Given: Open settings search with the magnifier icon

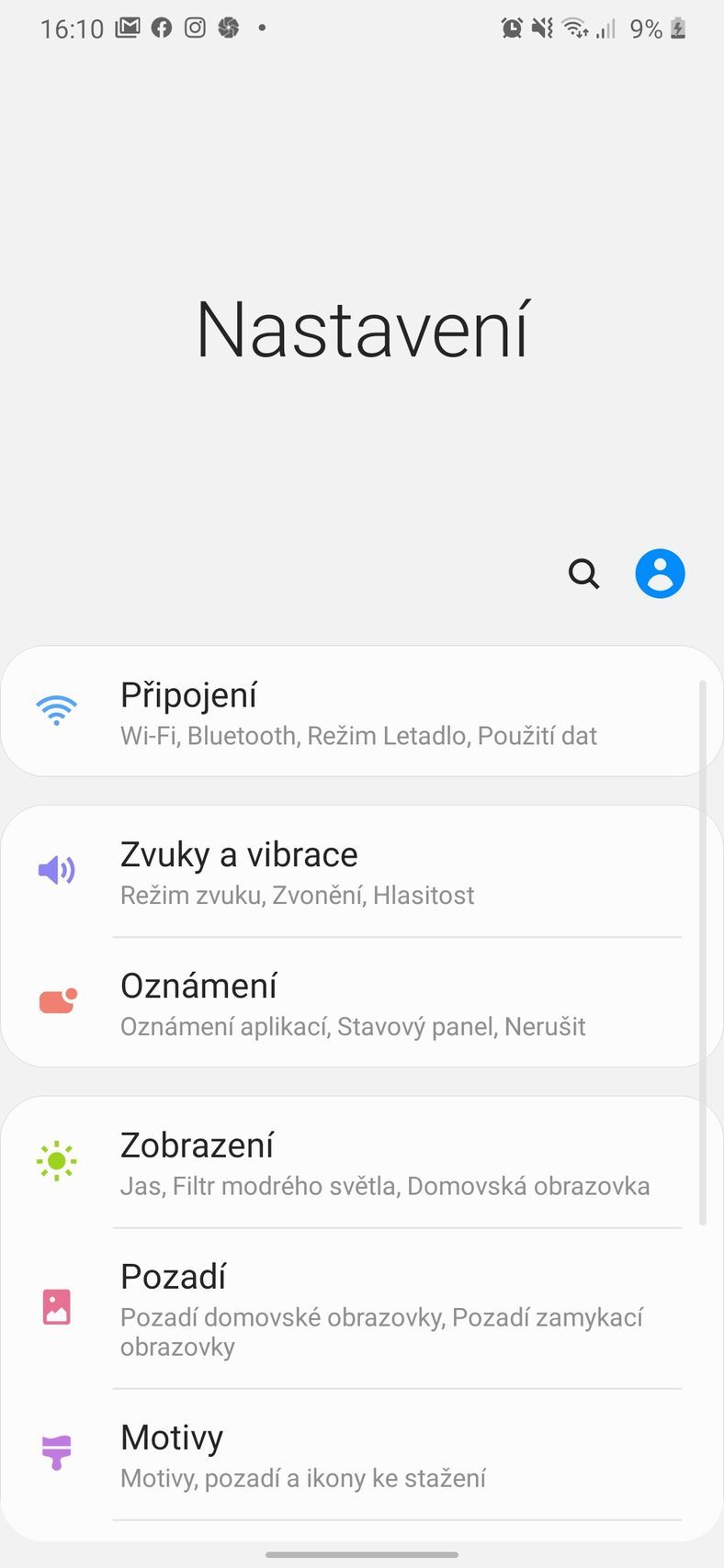Looking at the screenshot, I should click(584, 573).
